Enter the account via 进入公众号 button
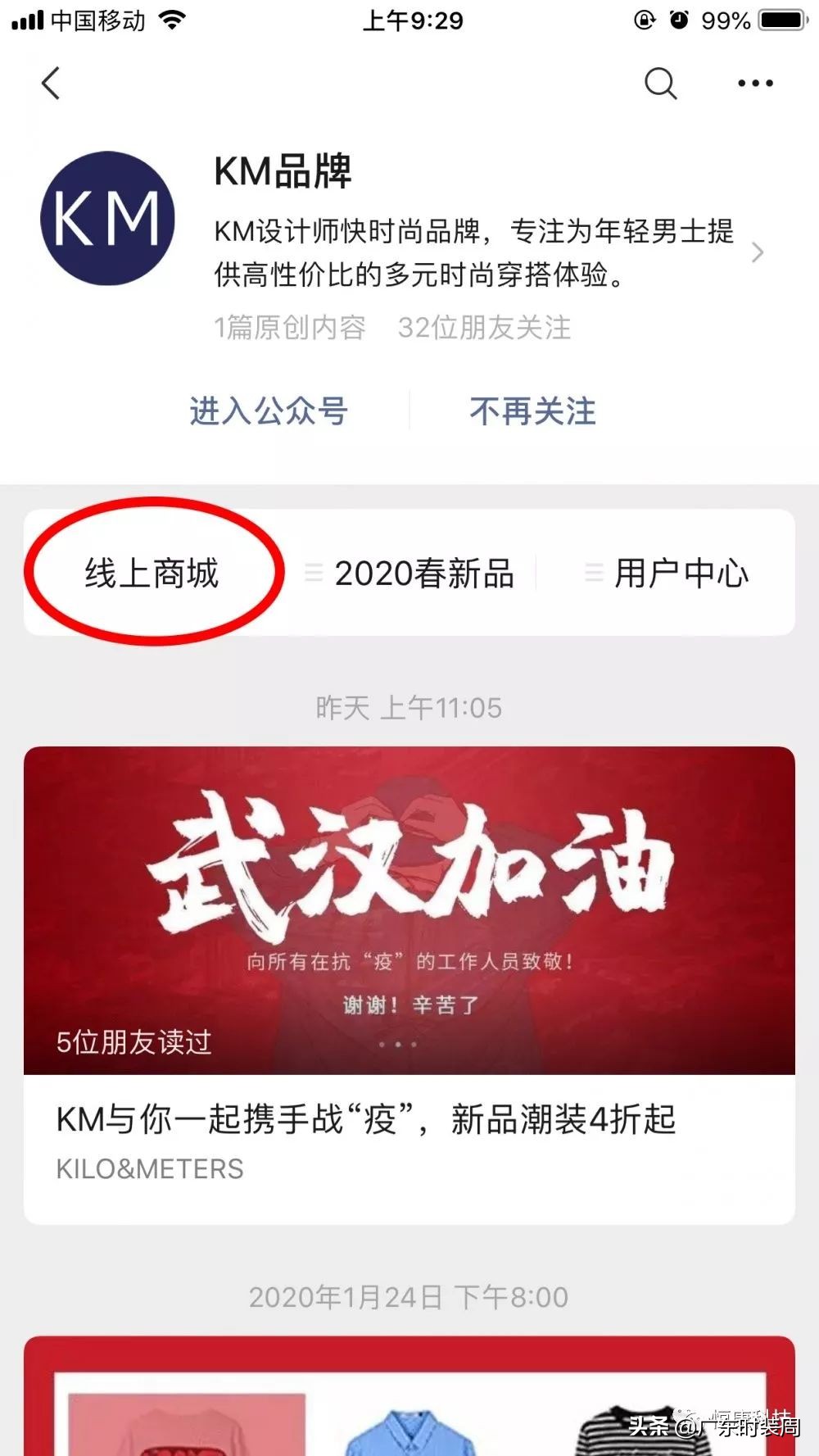The image size is (819, 1456). click(x=269, y=412)
